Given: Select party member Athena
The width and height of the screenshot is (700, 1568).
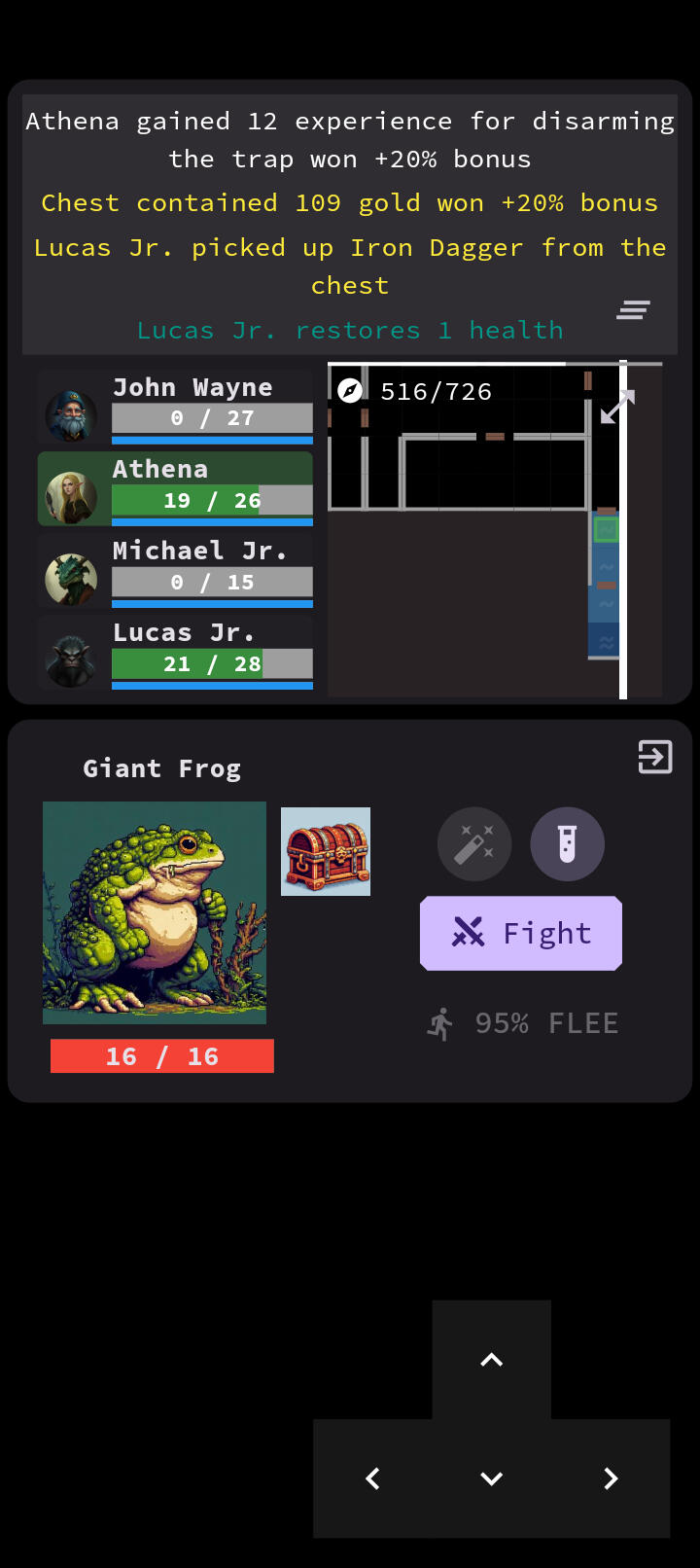Looking at the screenshot, I should (x=175, y=488).
